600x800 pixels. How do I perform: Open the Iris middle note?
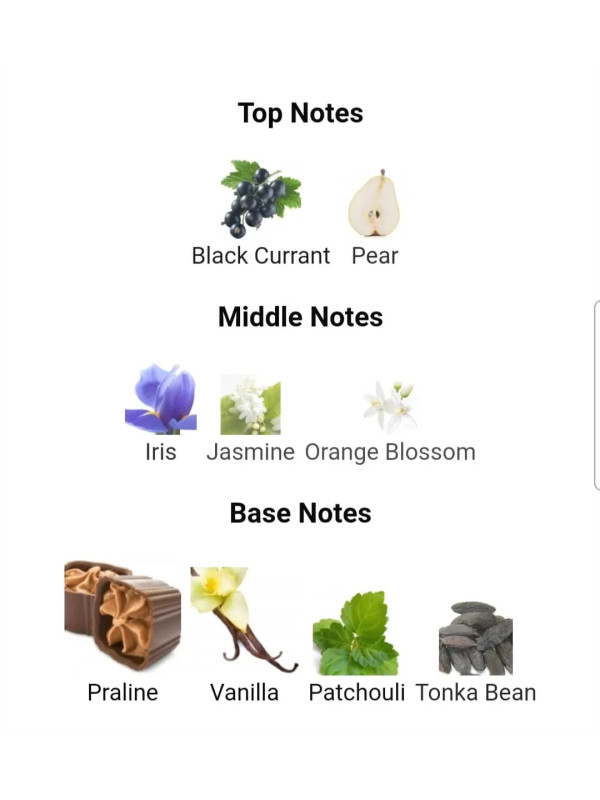pyautogui.click(x=160, y=400)
